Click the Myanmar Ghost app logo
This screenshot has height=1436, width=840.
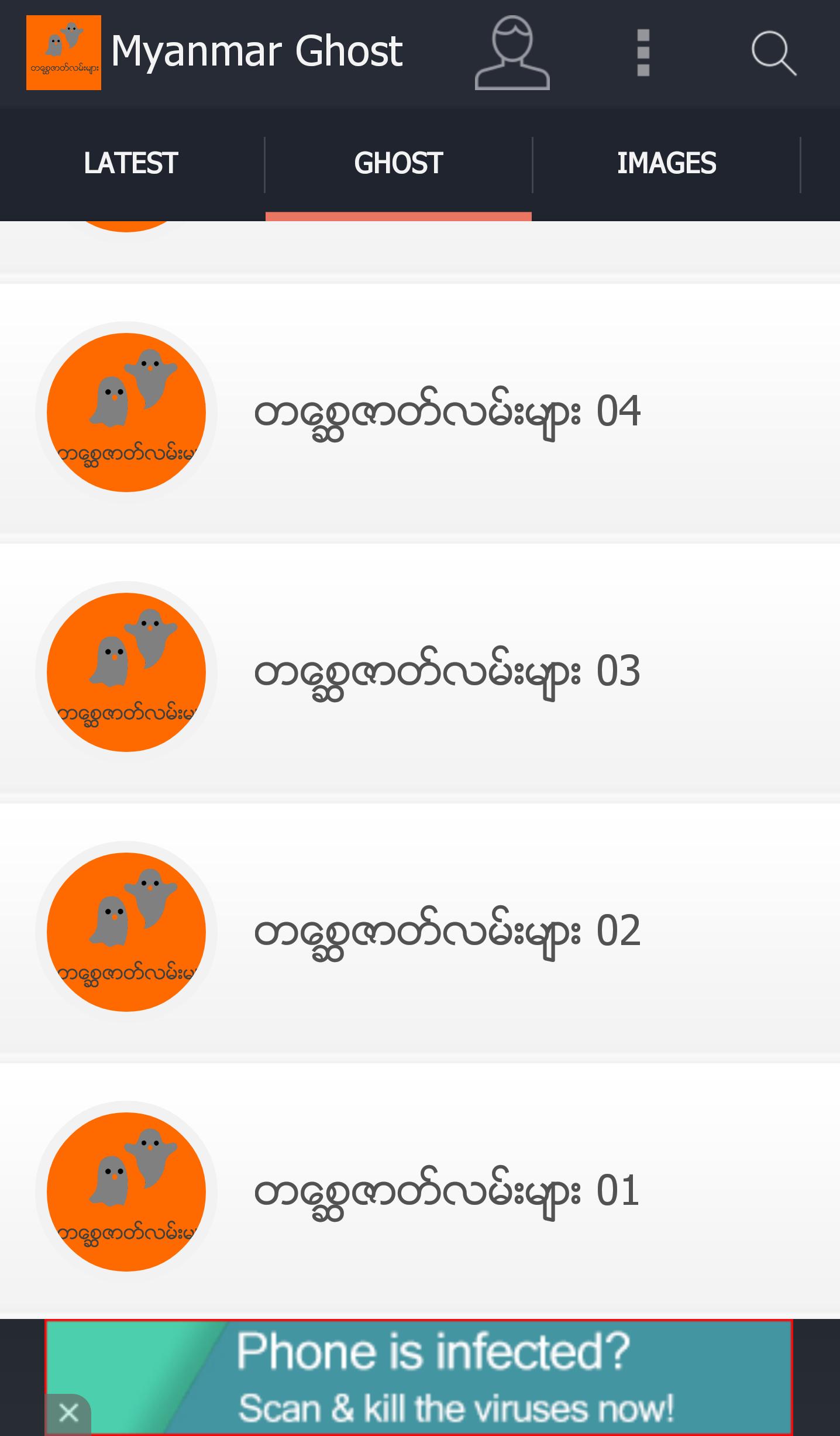(63, 53)
